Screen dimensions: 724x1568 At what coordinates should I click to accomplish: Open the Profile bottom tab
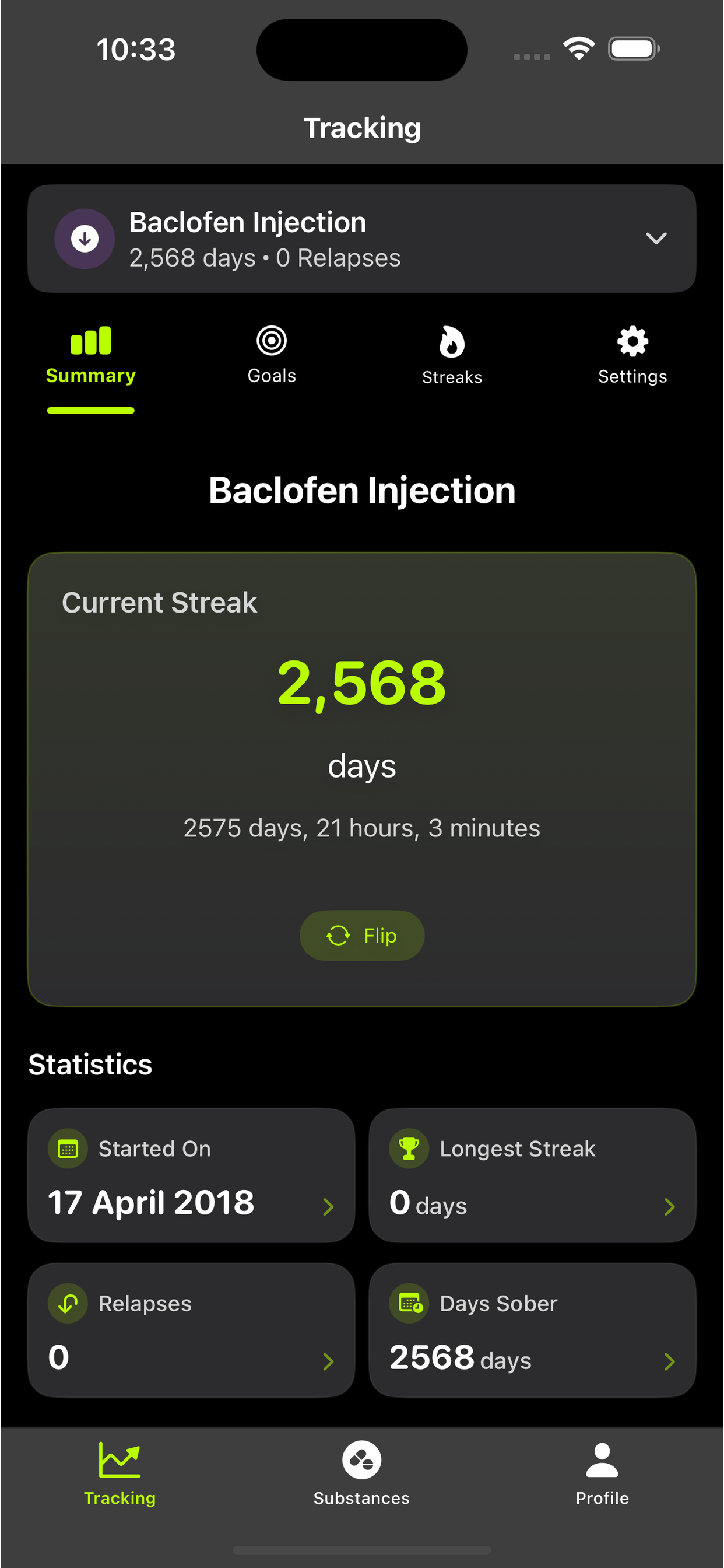click(602, 1472)
